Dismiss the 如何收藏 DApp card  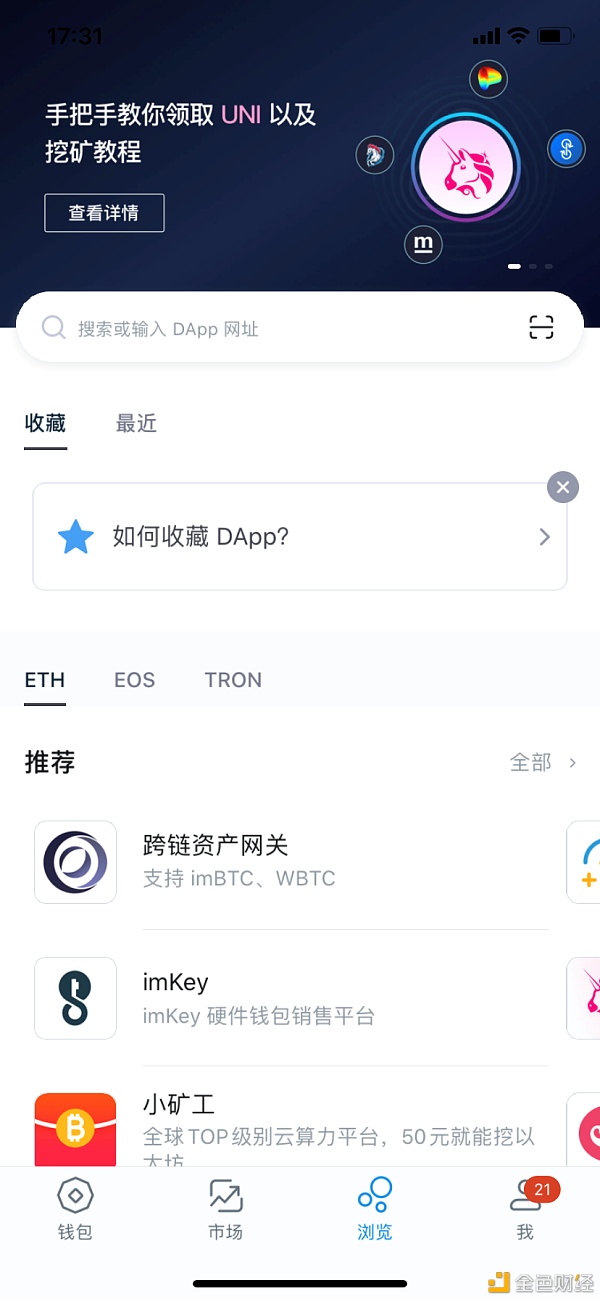click(563, 487)
